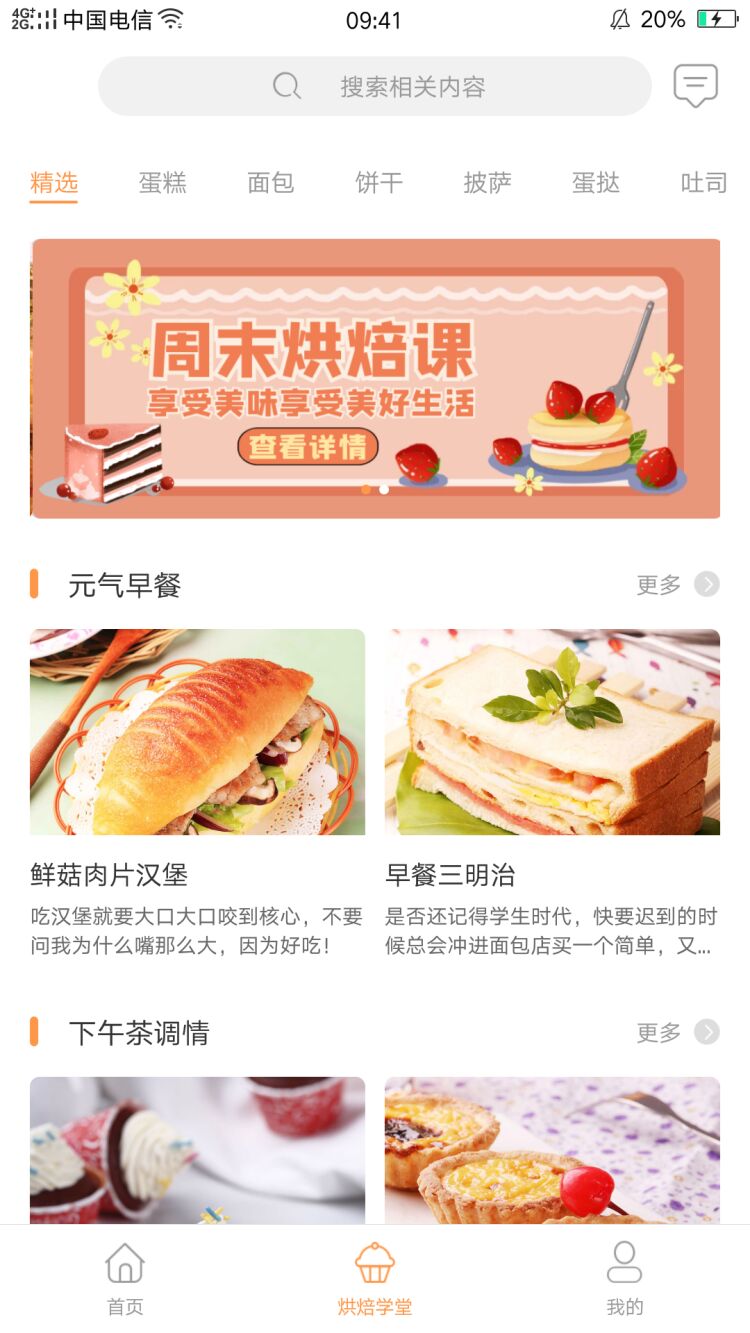This screenshot has width=750, height=1333.
Task: Open the arrow icon beside 元气早餐 更多
Action: pyautogui.click(x=706, y=584)
